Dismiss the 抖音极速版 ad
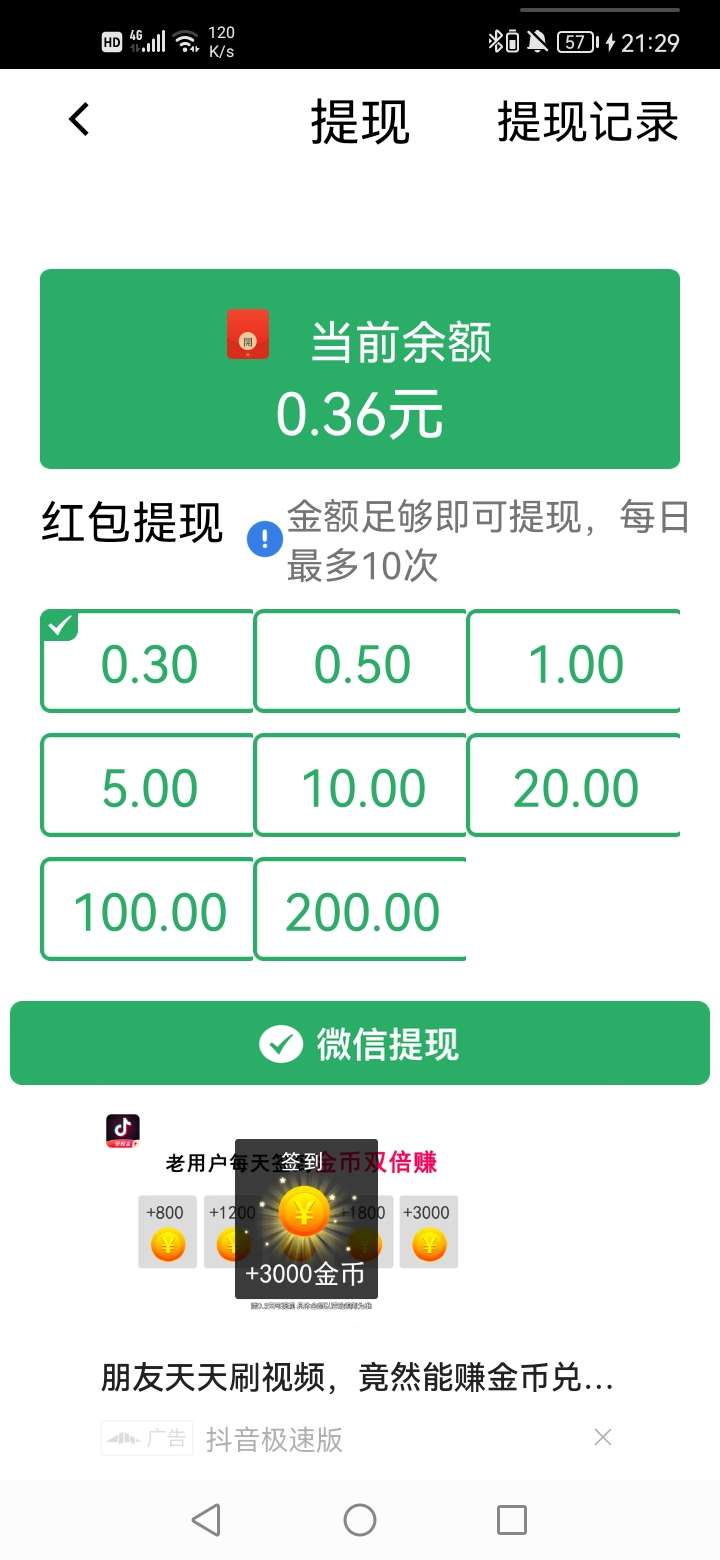 coord(602,1437)
